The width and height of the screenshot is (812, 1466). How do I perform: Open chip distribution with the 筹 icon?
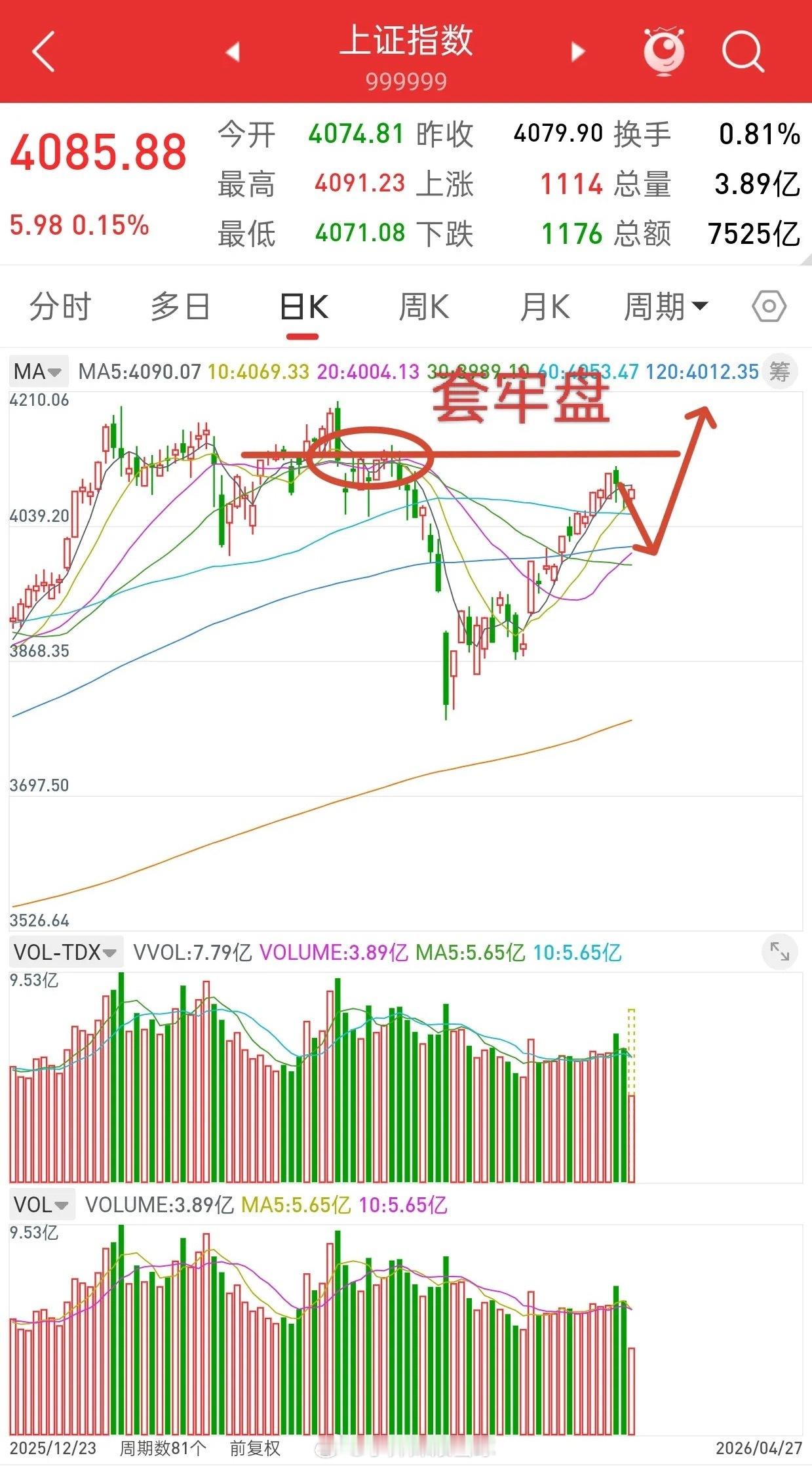[x=780, y=371]
